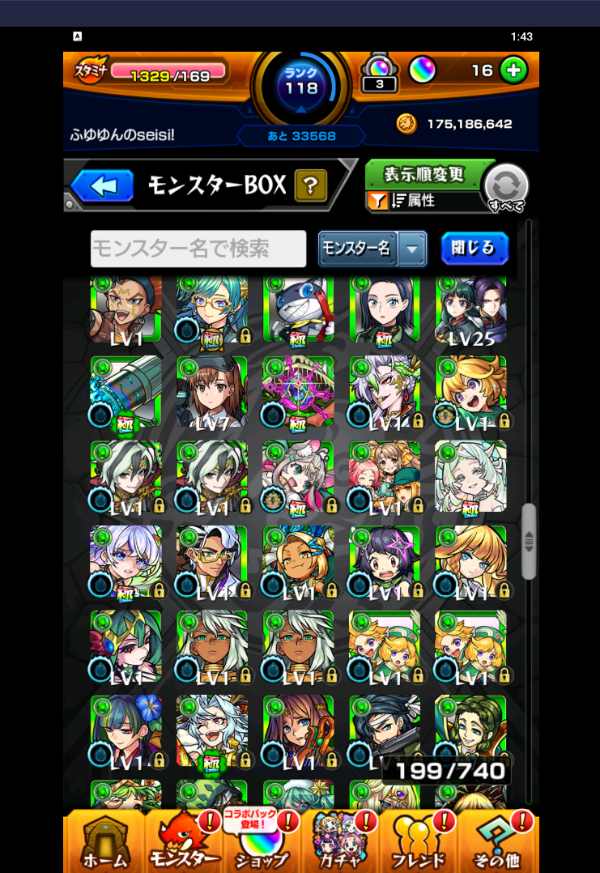Select the LV25 monster pair tile
600x873 pixels.
[x=470, y=311]
